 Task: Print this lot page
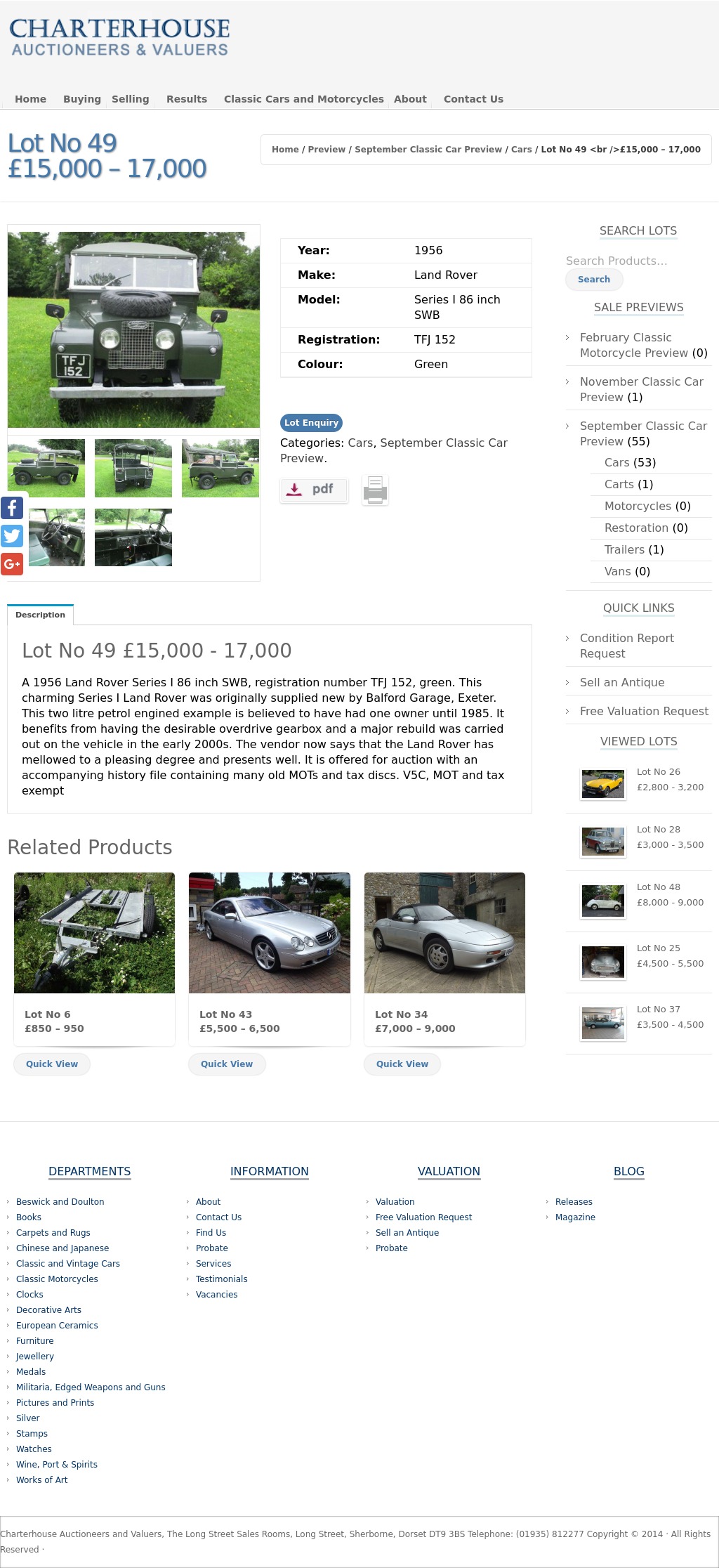pos(375,490)
